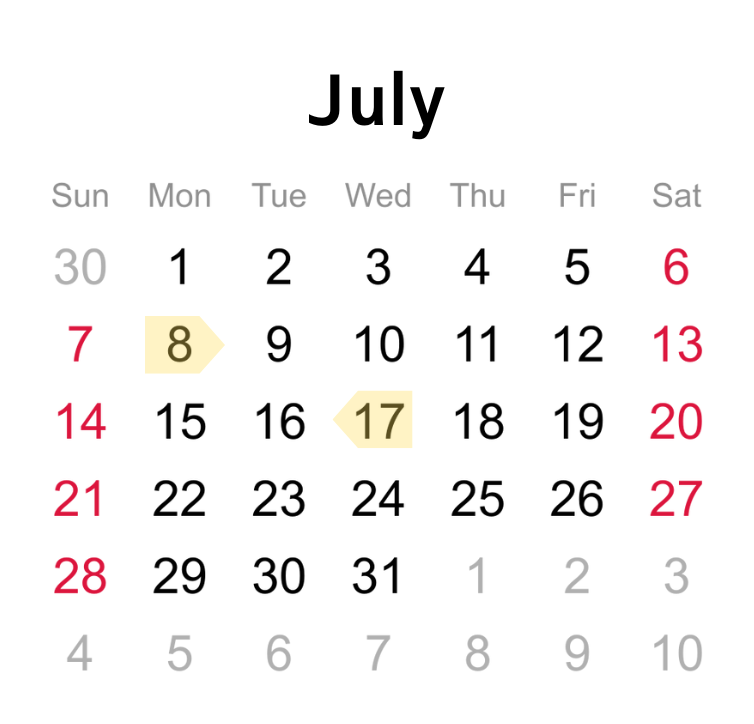
Task: Choose Saturday, July 27
Action: (676, 499)
